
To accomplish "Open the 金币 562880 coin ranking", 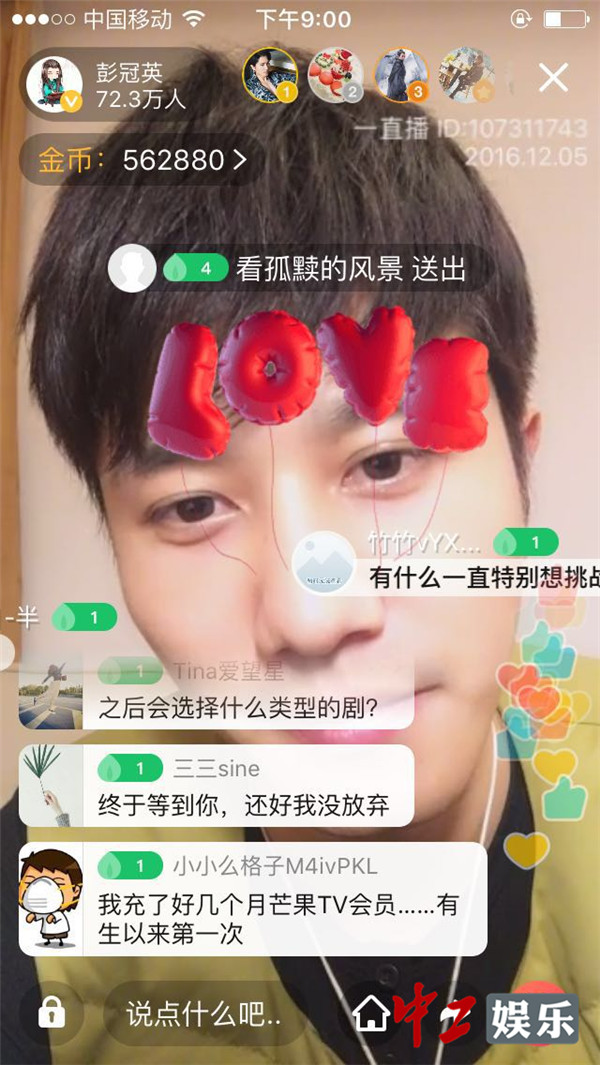I will pos(142,160).
